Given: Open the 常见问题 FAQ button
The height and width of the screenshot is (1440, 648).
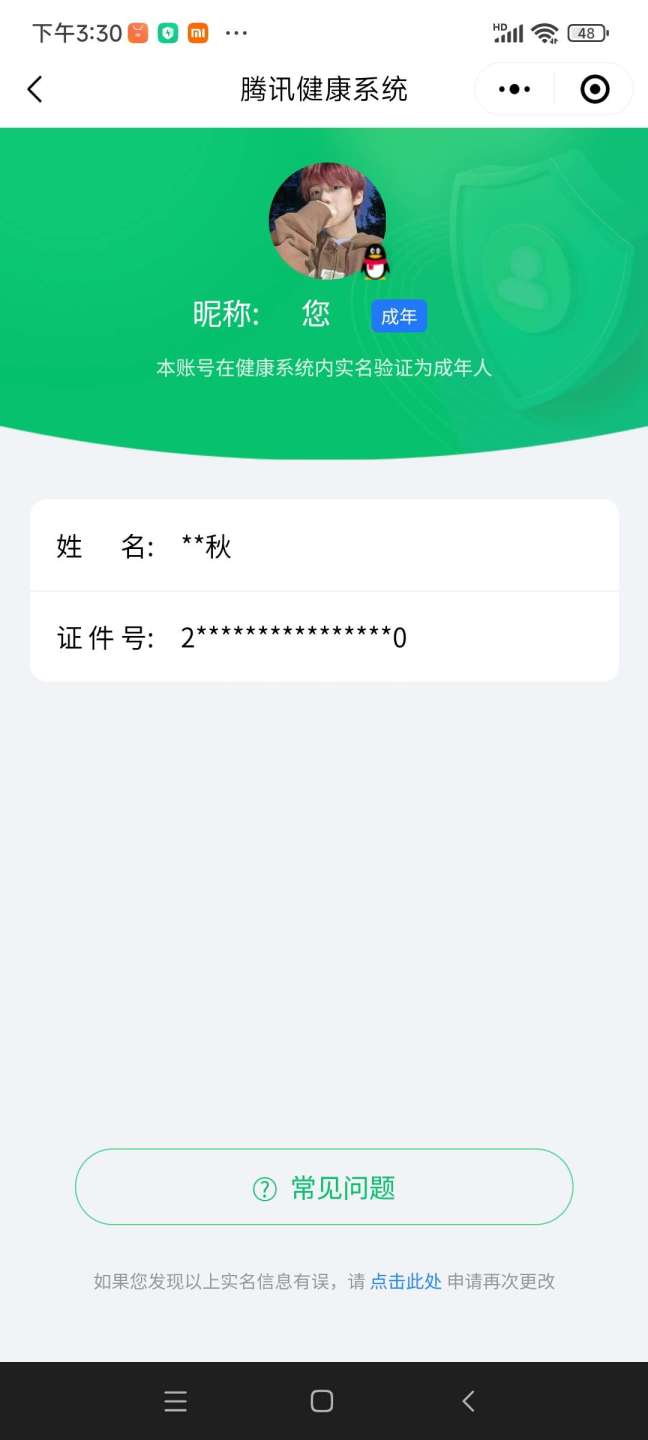Looking at the screenshot, I should (x=324, y=1187).
